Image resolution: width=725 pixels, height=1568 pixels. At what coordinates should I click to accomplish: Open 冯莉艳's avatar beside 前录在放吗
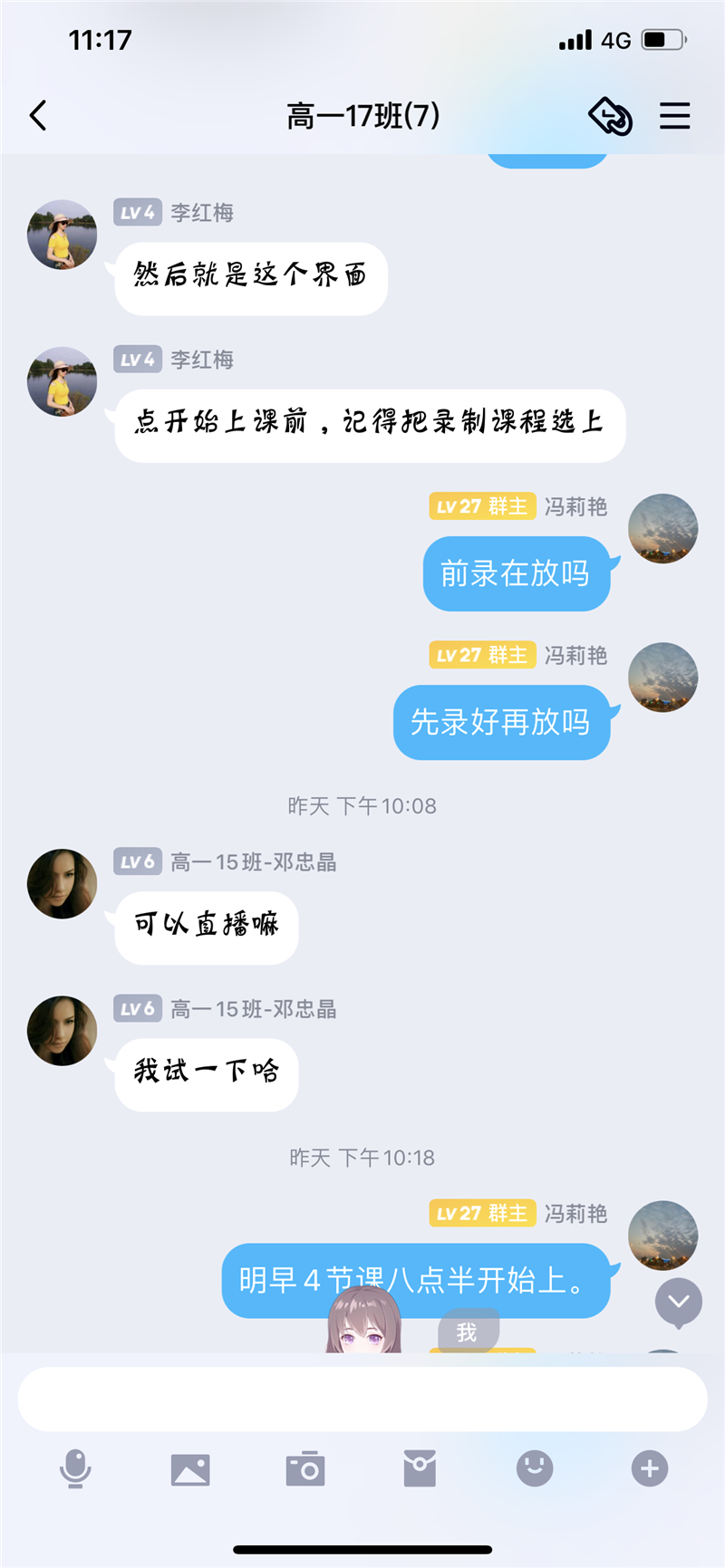(x=663, y=528)
